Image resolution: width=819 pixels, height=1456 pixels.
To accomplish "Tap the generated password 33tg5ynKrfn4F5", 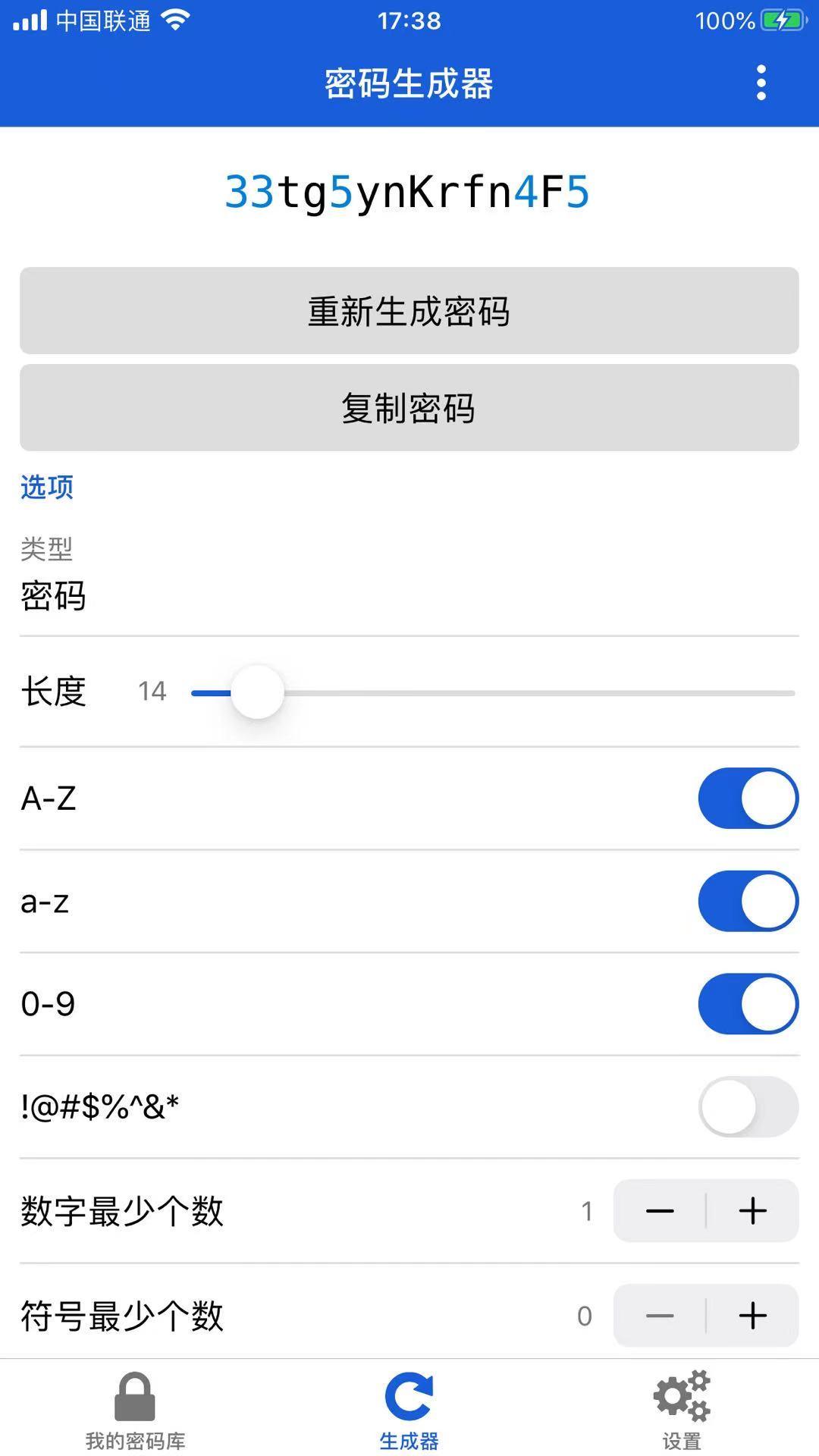I will [409, 193].
